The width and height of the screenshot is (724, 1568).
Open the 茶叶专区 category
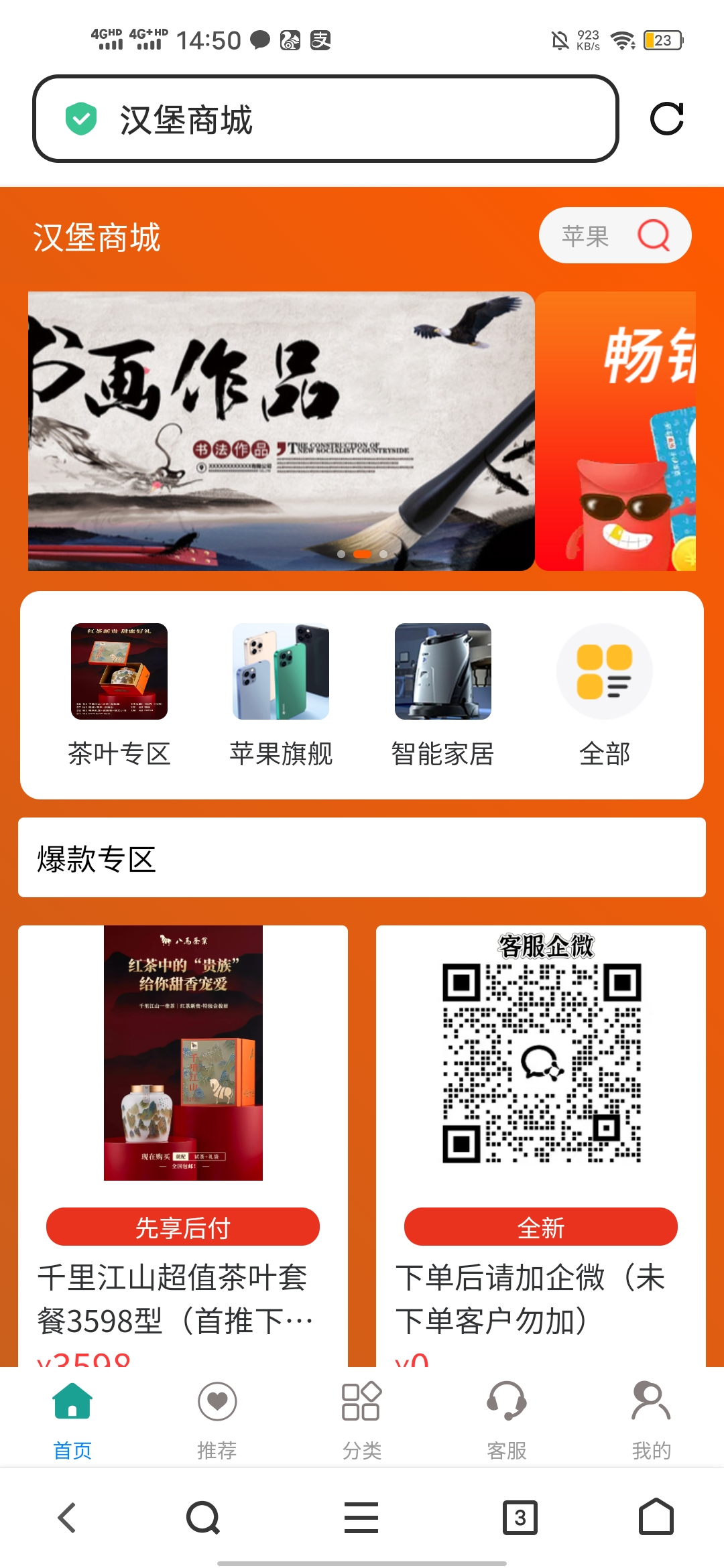[119, 694]
